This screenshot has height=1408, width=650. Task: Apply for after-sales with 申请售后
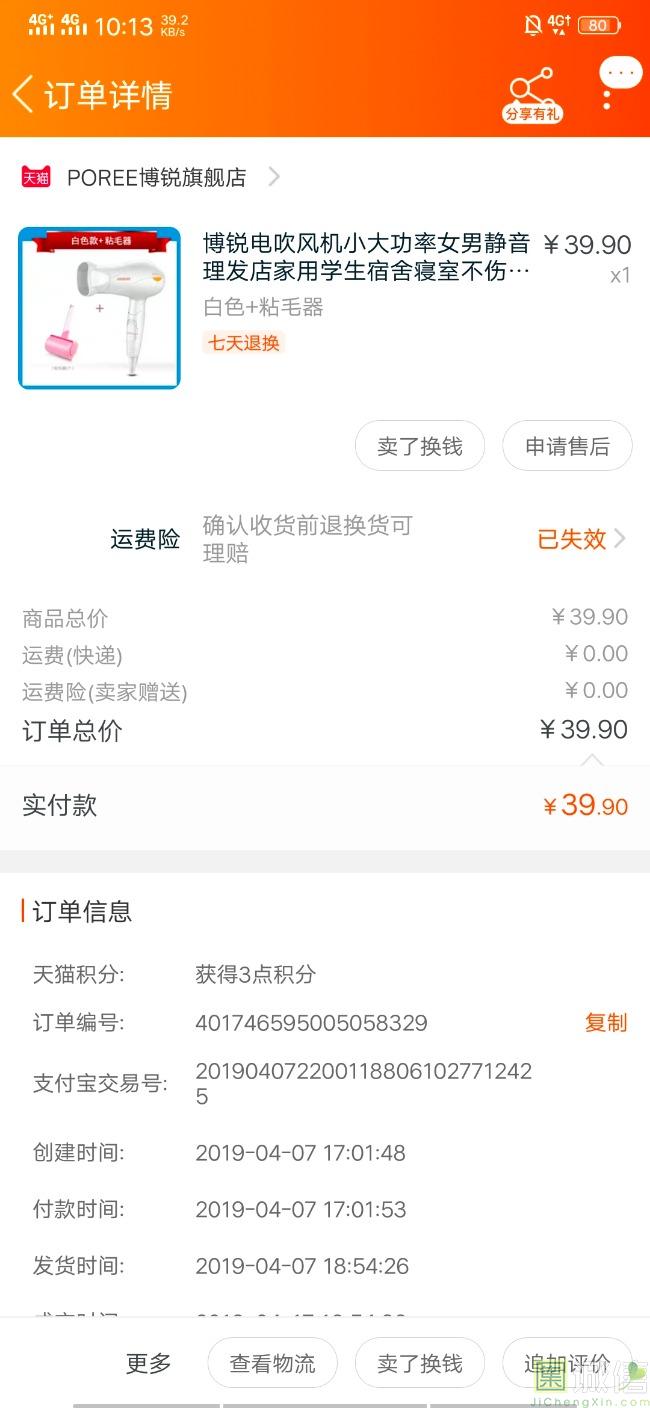click(567, 446)
